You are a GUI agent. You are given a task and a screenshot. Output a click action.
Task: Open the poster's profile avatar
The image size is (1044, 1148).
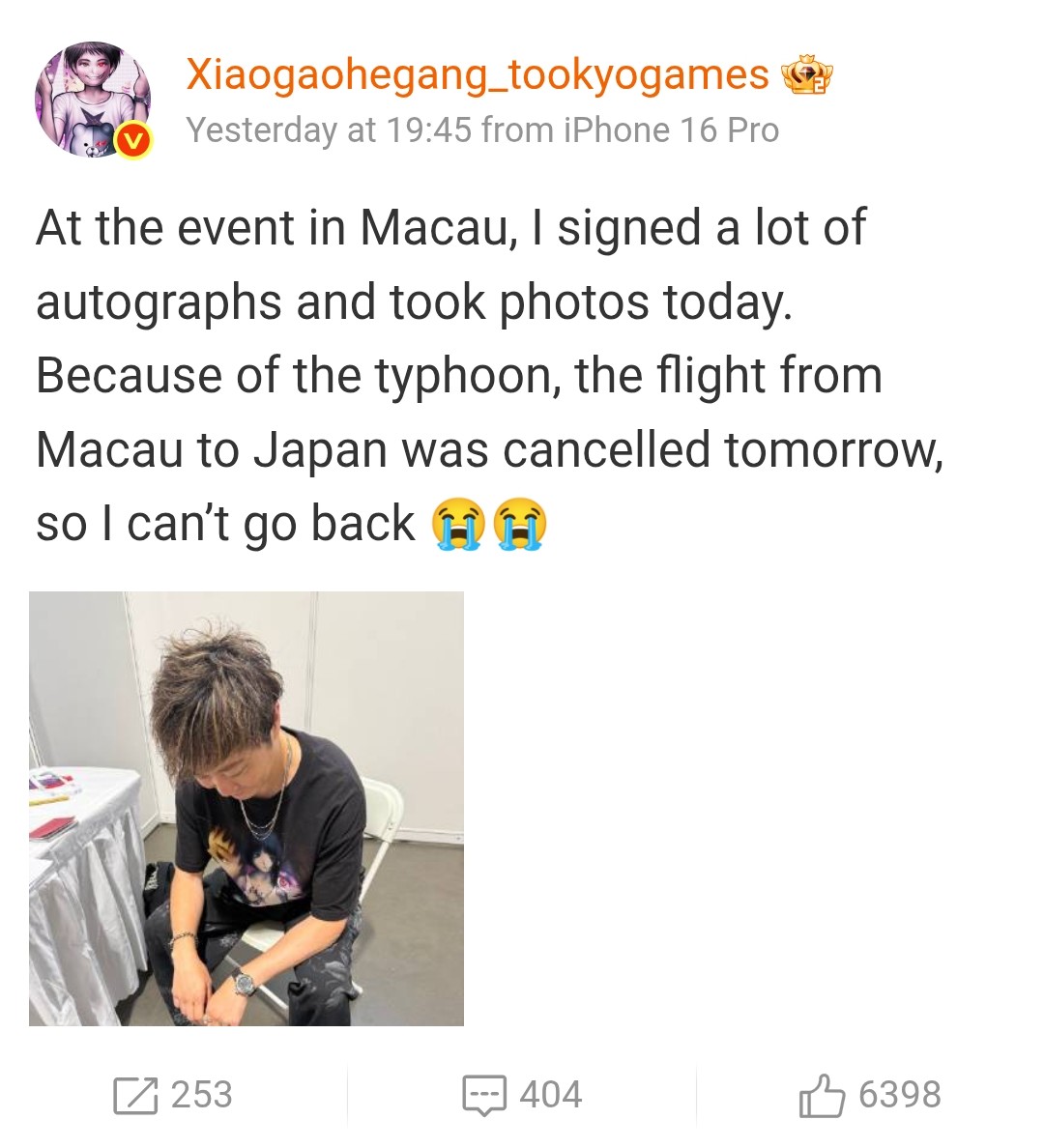click(93, 100)
